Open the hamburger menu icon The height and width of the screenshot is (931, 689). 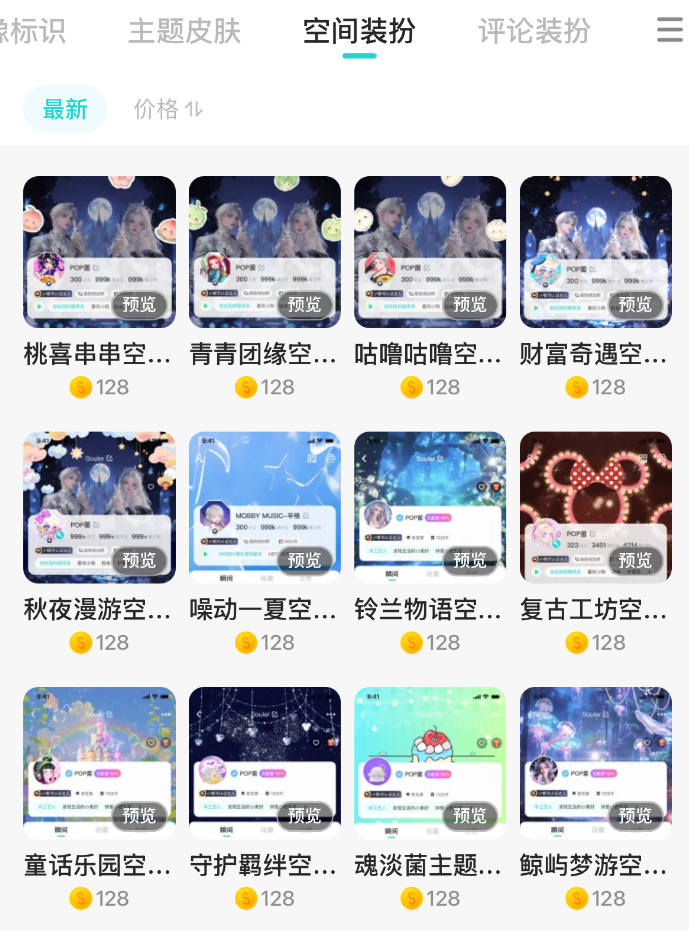pos(669,30)
